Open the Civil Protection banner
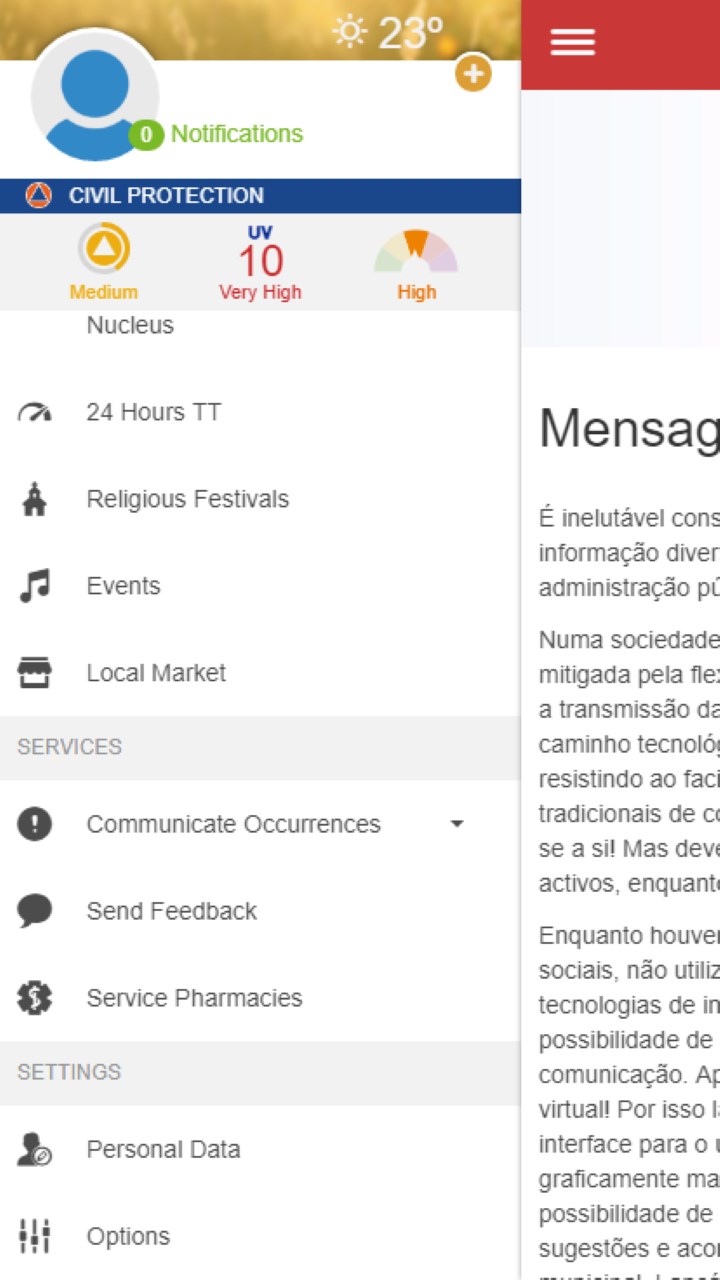Image resolution: width=720 pixels, height=1280 pixels. (x=260, y=196)
